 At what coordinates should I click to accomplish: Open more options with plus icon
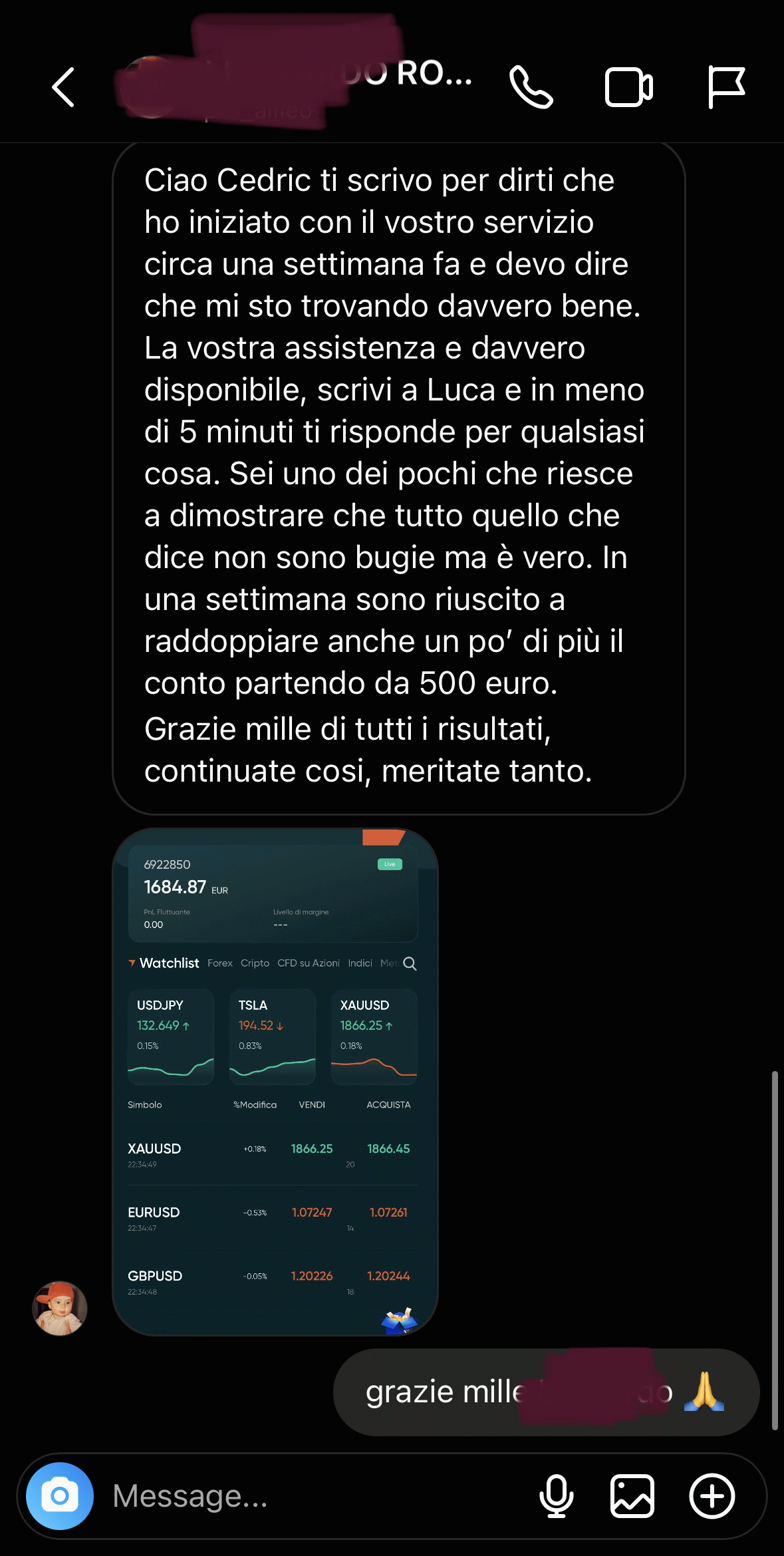pos(712,1496)
